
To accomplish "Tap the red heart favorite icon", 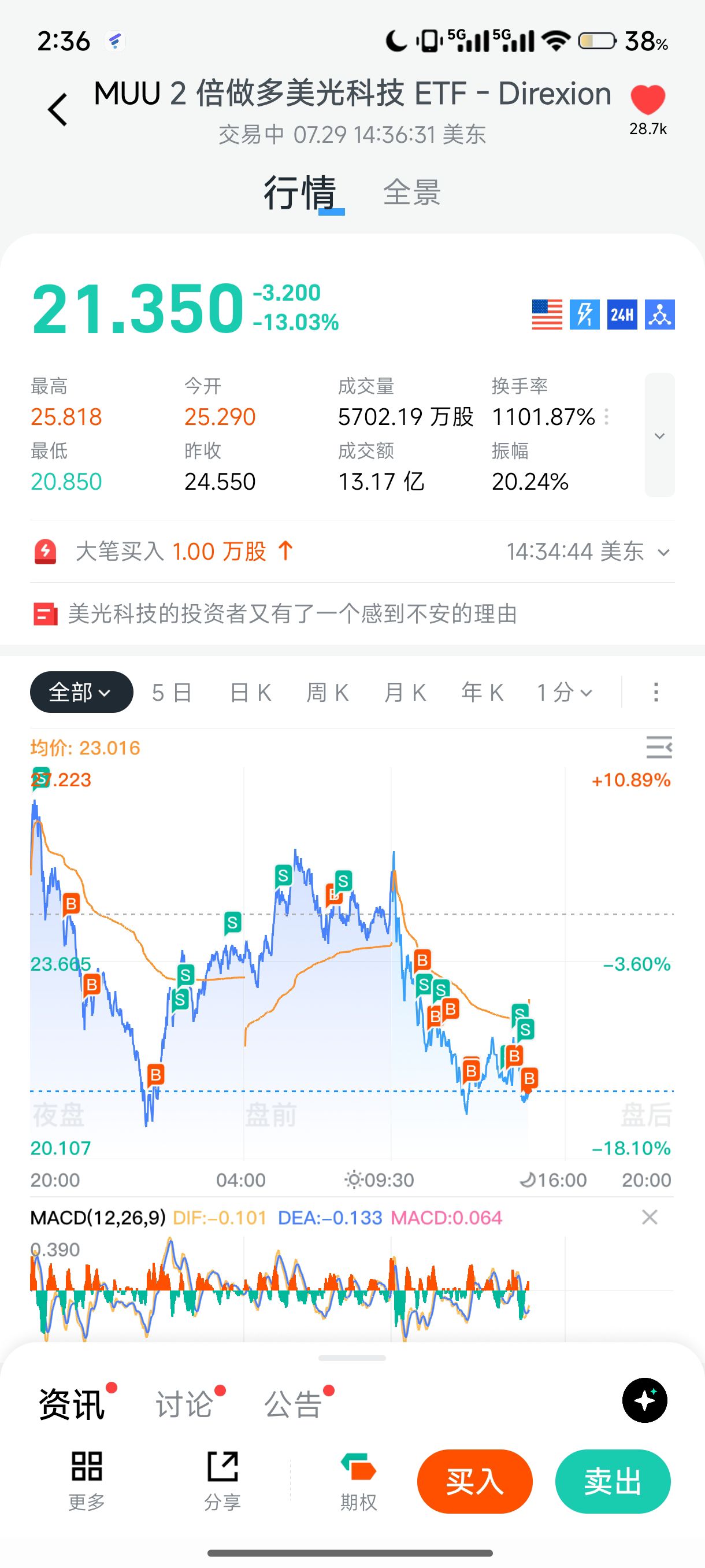I will [648, 99].
